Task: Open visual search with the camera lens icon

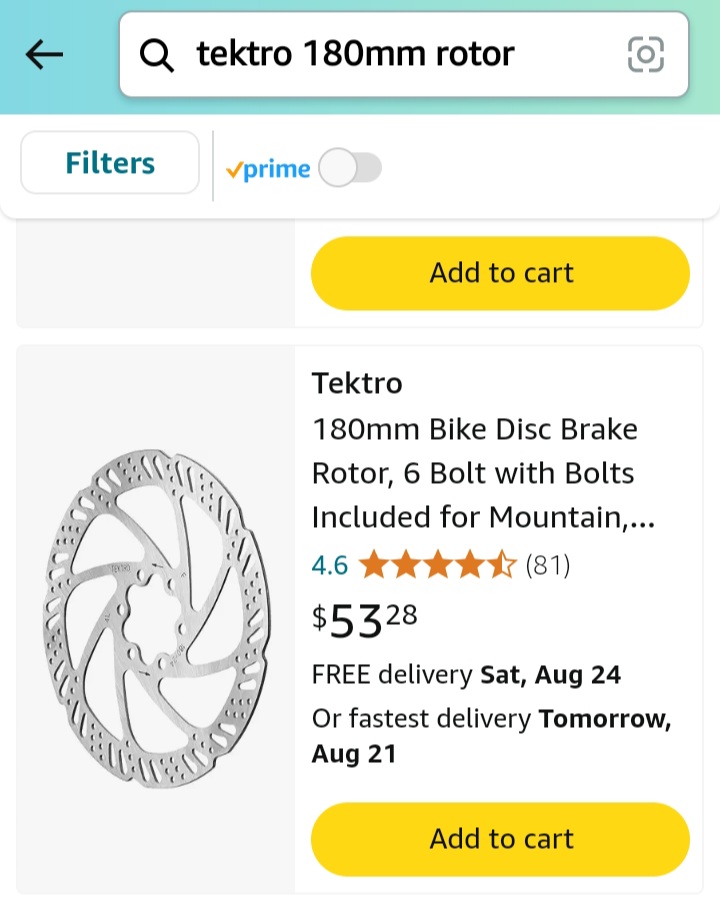Action: 646,55
